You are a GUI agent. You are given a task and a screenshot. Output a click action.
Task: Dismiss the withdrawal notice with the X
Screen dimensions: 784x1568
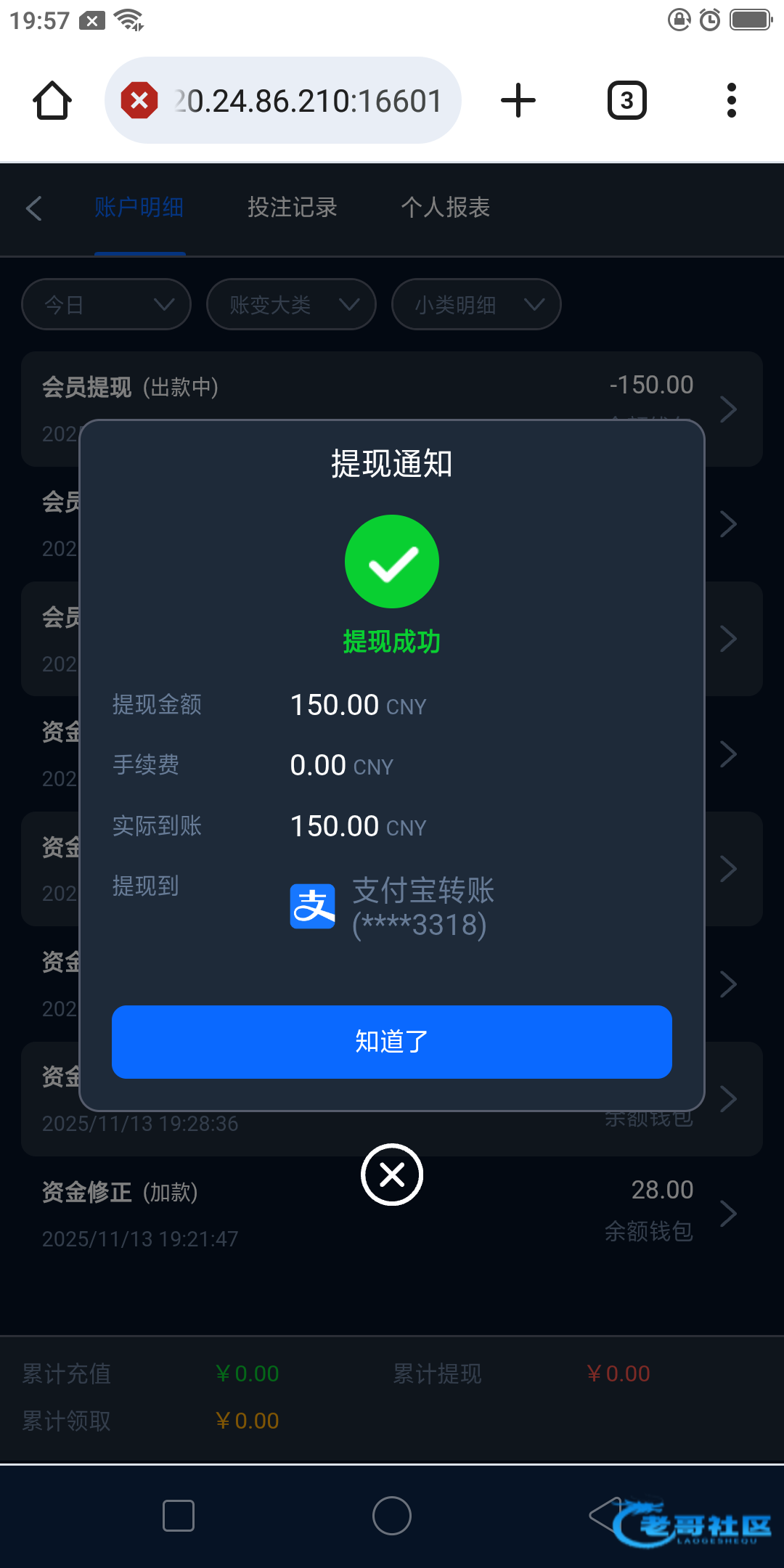point(392,1175)
